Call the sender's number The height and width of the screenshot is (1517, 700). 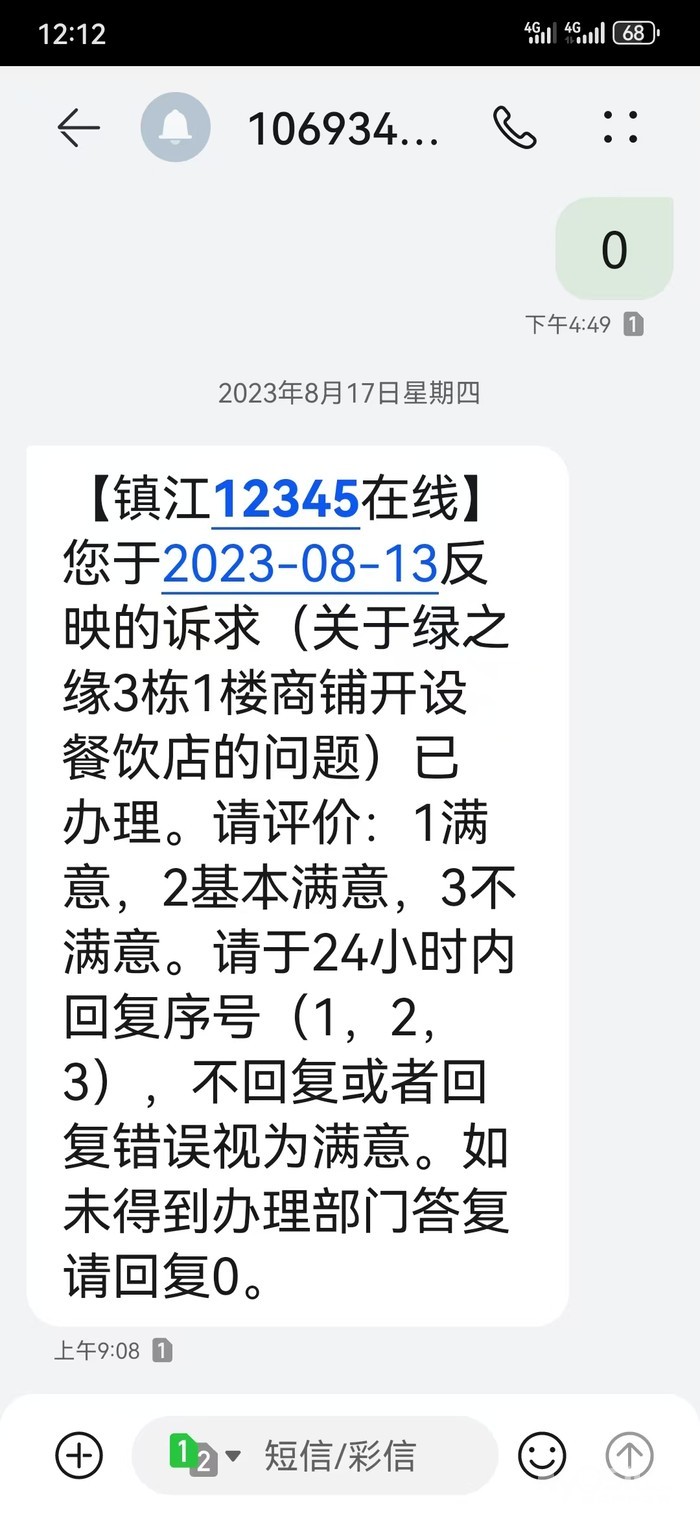tap(515, 128)
